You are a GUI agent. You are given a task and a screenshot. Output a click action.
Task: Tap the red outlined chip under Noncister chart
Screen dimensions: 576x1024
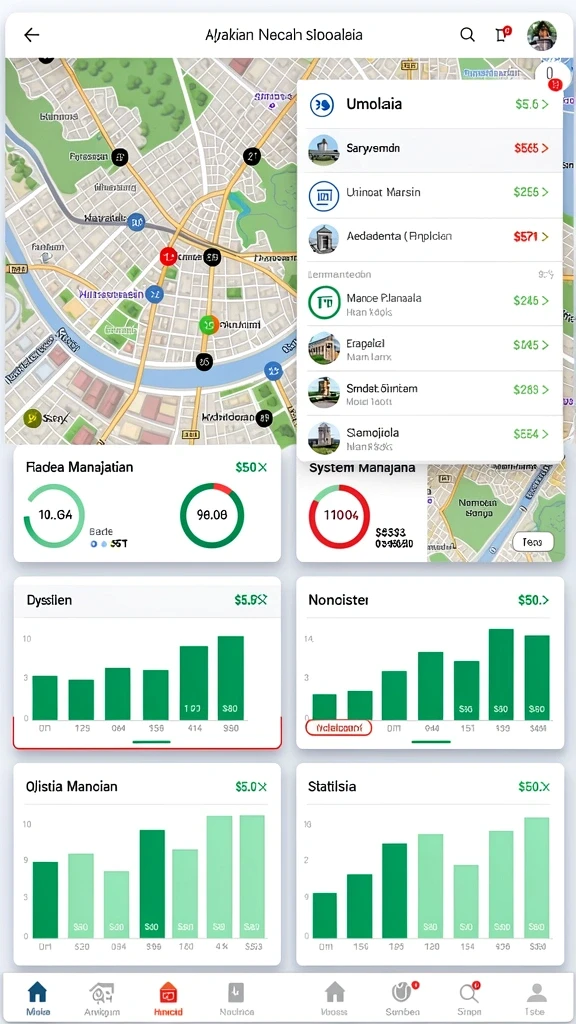[x=338, y=728]
